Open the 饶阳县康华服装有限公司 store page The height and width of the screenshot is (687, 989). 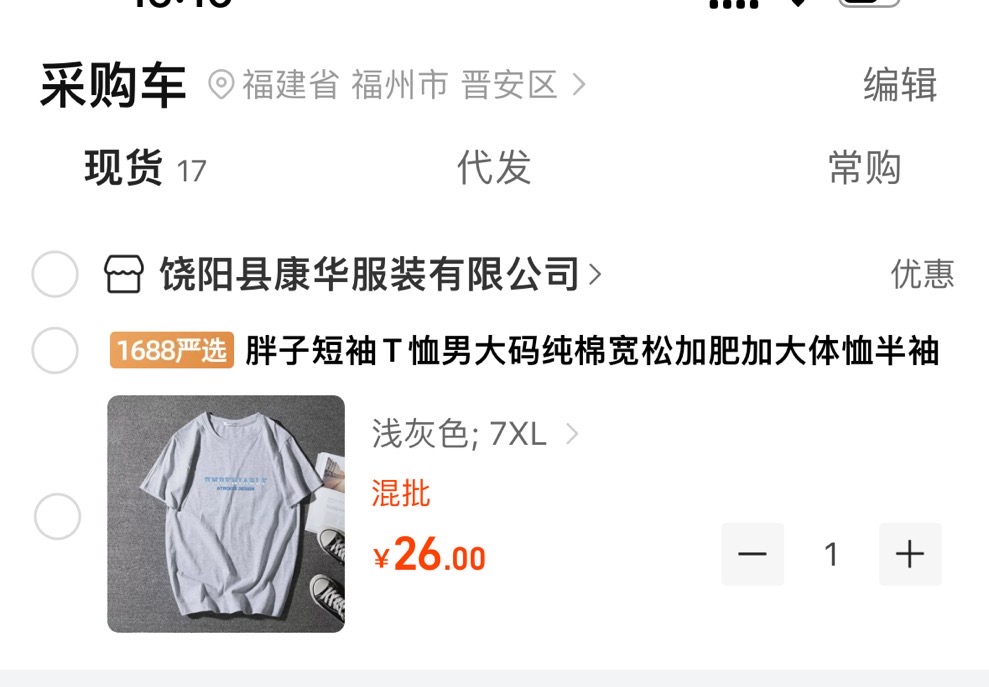coord(368,273)
